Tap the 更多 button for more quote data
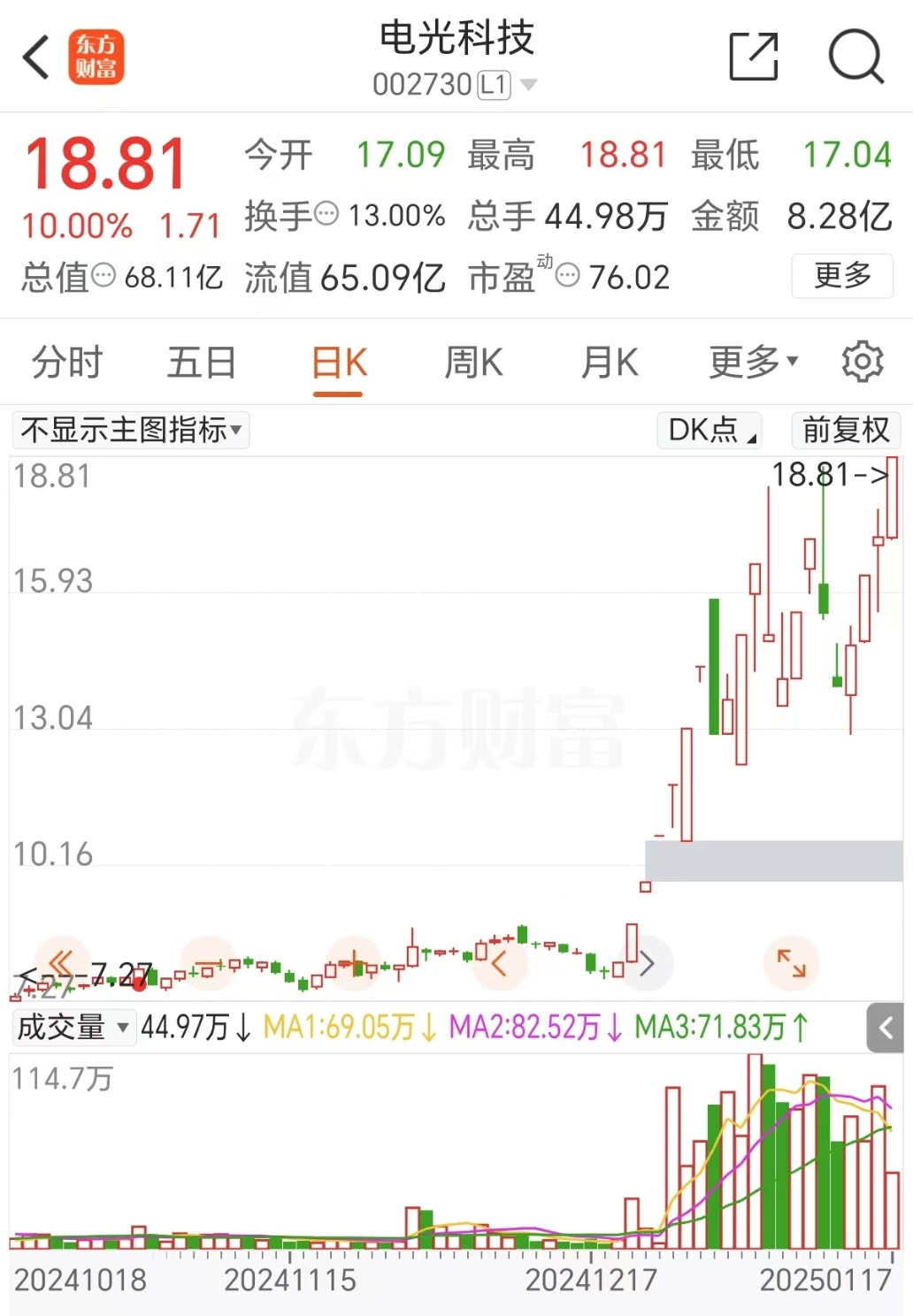The width and height of the screenshot is (913, 1316). pos(841,276)
